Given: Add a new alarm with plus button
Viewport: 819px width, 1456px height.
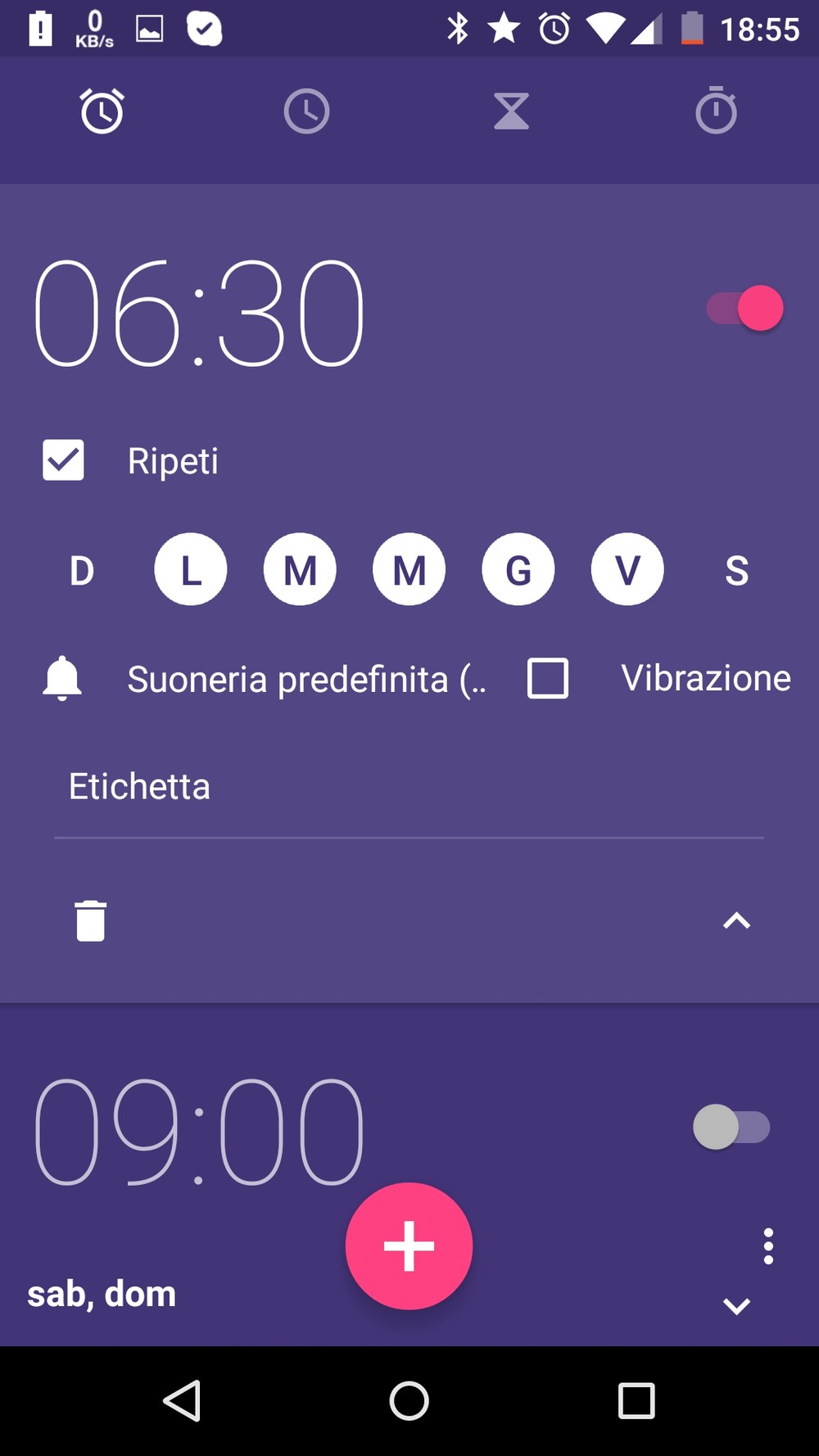Looking at the screenshot, I should (409, 1246).
